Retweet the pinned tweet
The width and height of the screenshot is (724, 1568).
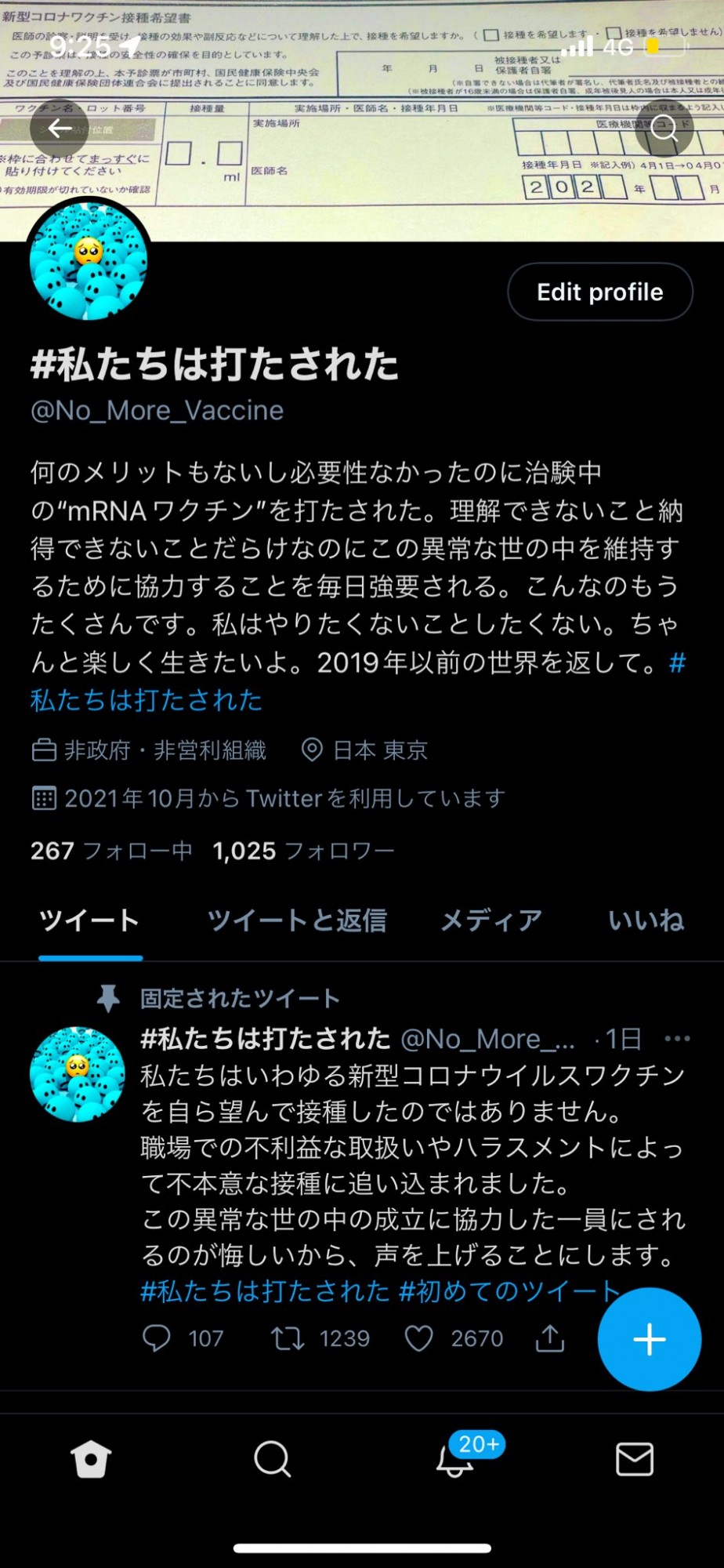(x=288, y=1338)
